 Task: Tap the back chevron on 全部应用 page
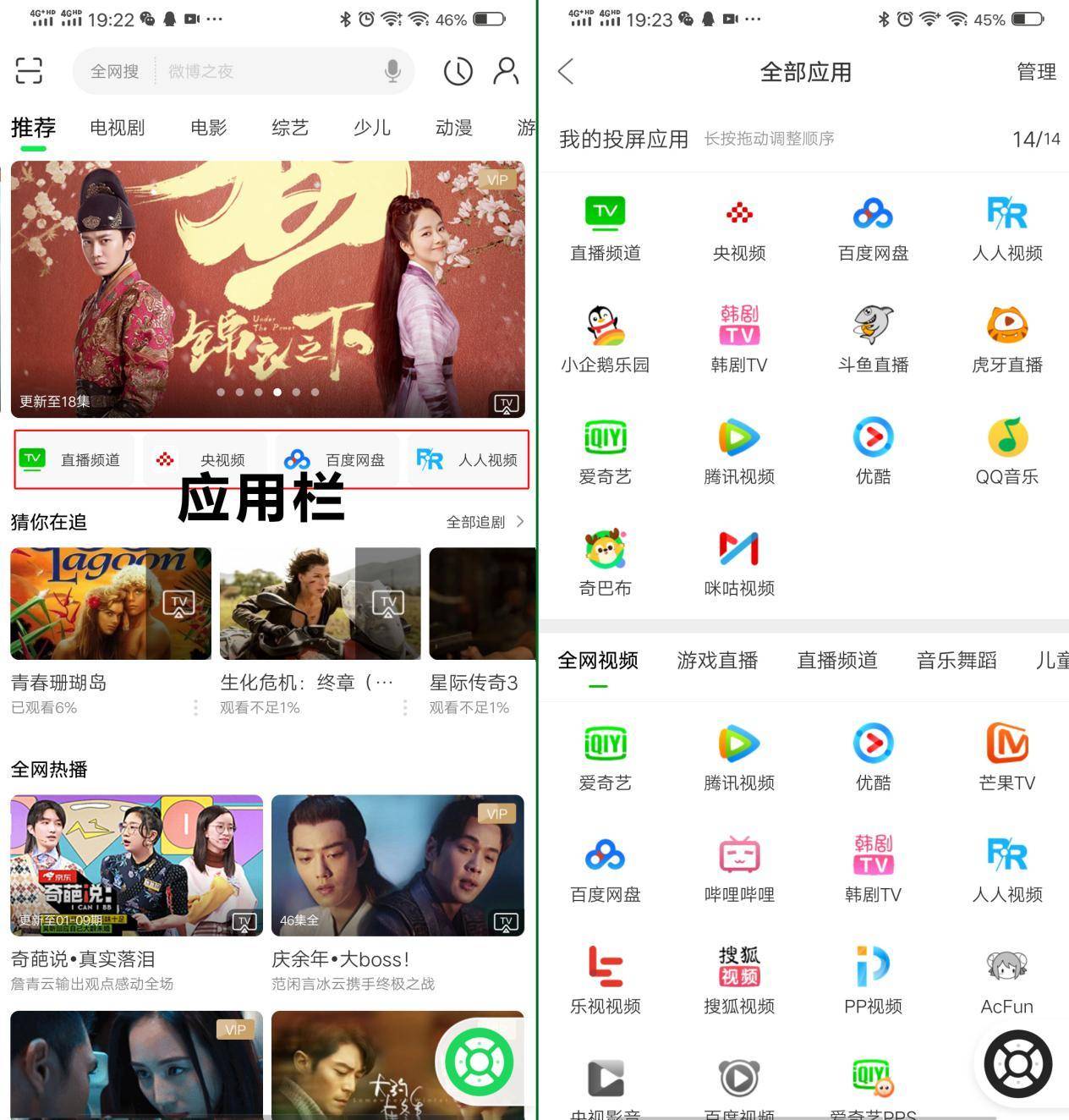coord(566,73)
